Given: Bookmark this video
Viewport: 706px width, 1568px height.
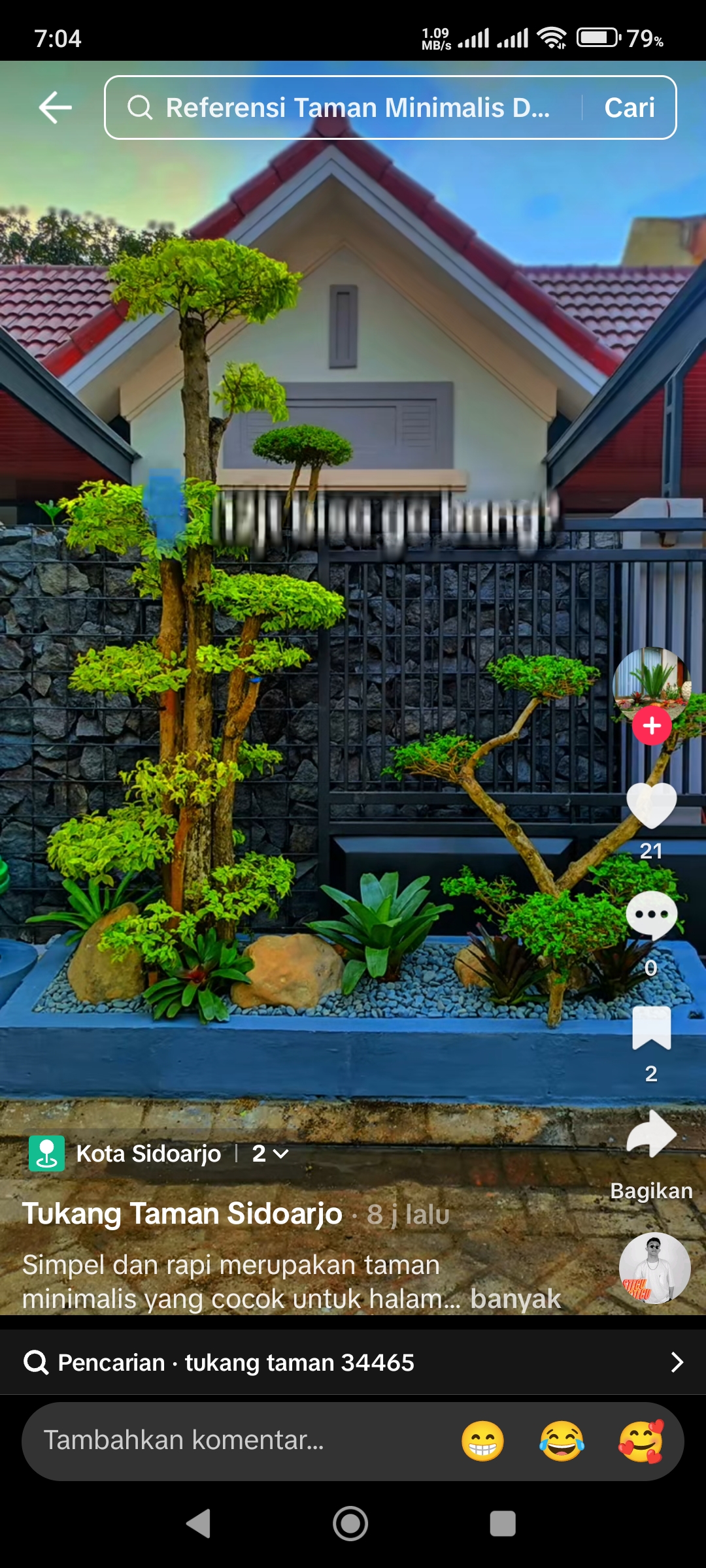Looking at the screenshot, I should pos(651,1028).
